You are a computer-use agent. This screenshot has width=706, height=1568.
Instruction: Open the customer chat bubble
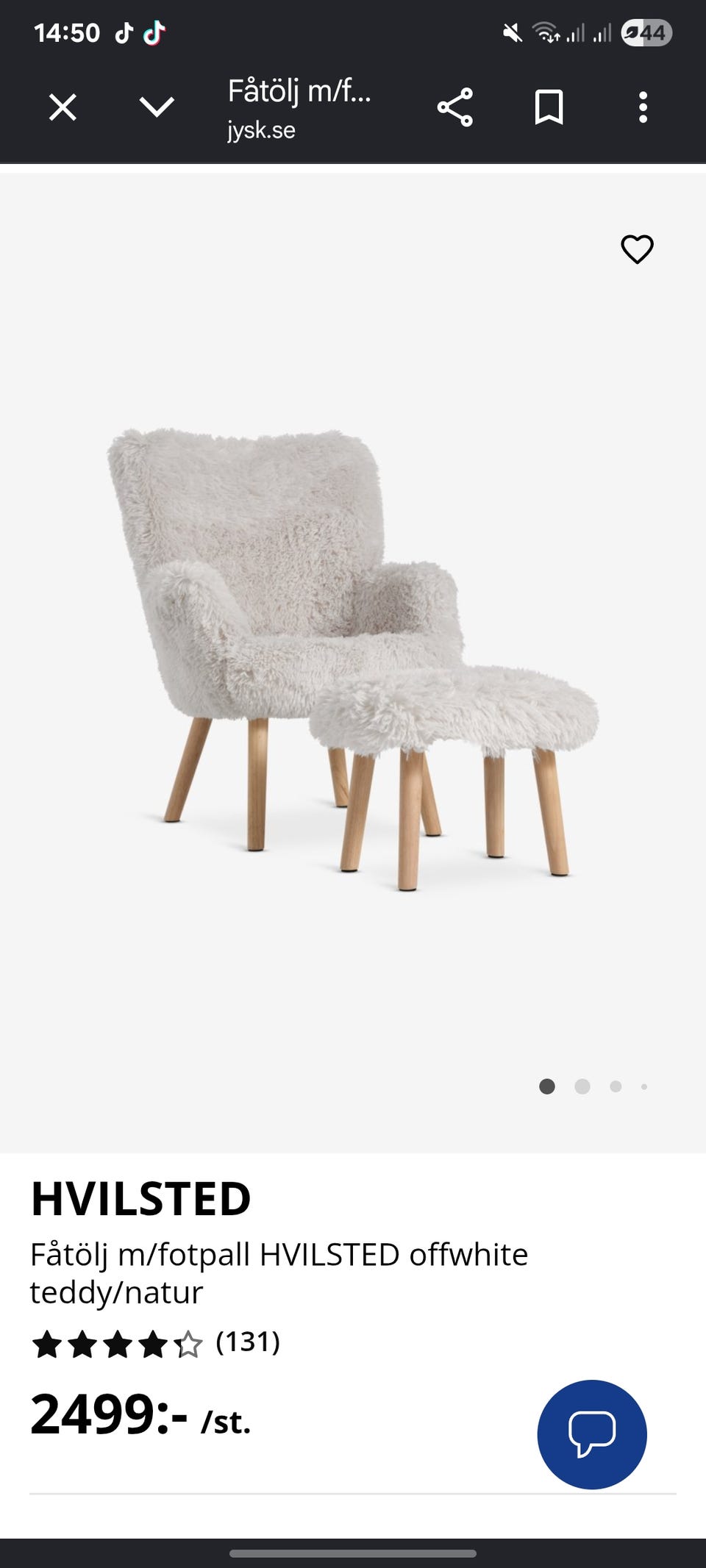click(x=592, y=1434)
